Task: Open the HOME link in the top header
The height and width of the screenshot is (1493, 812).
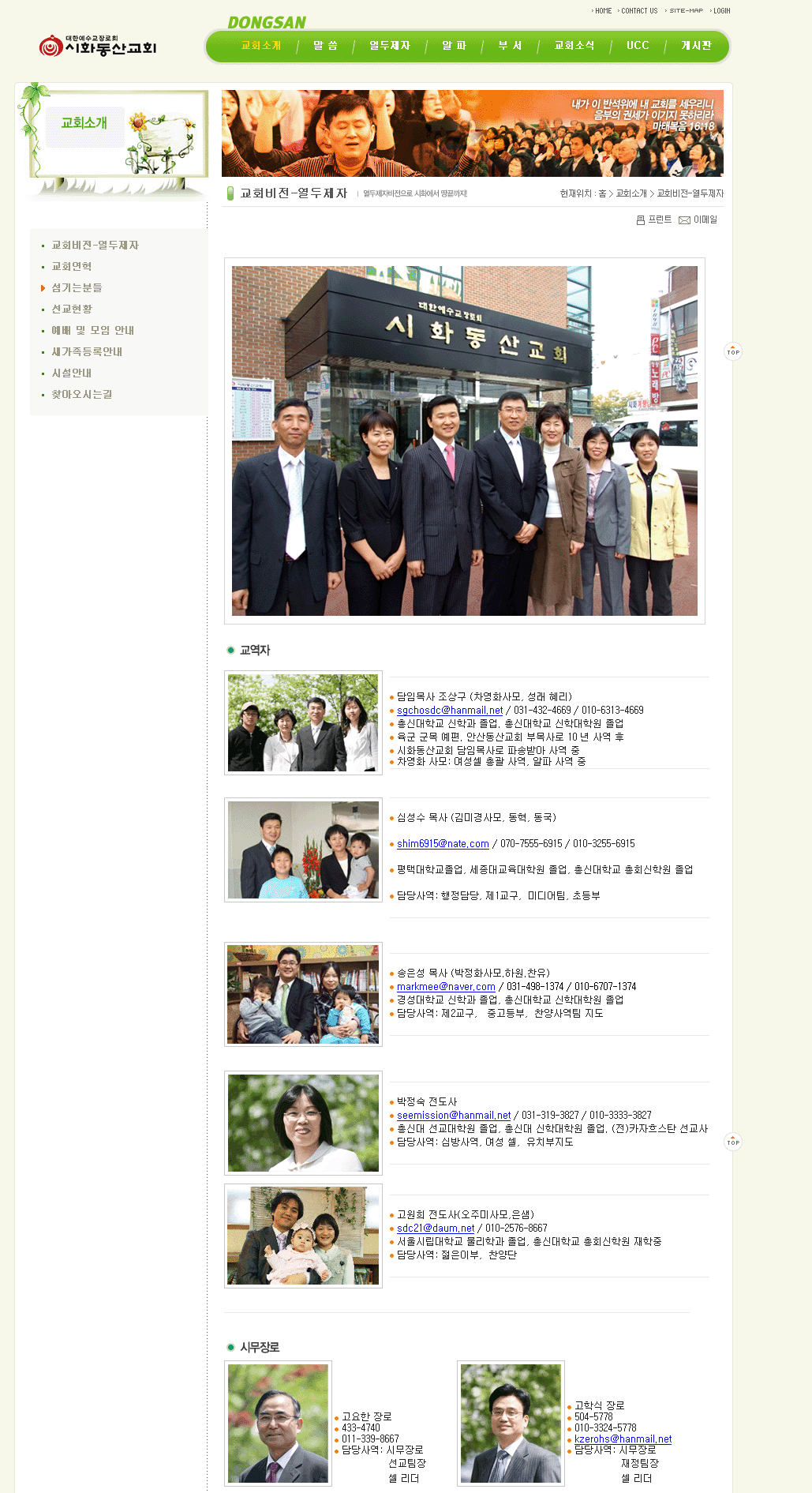Action: tap(603, 11)
